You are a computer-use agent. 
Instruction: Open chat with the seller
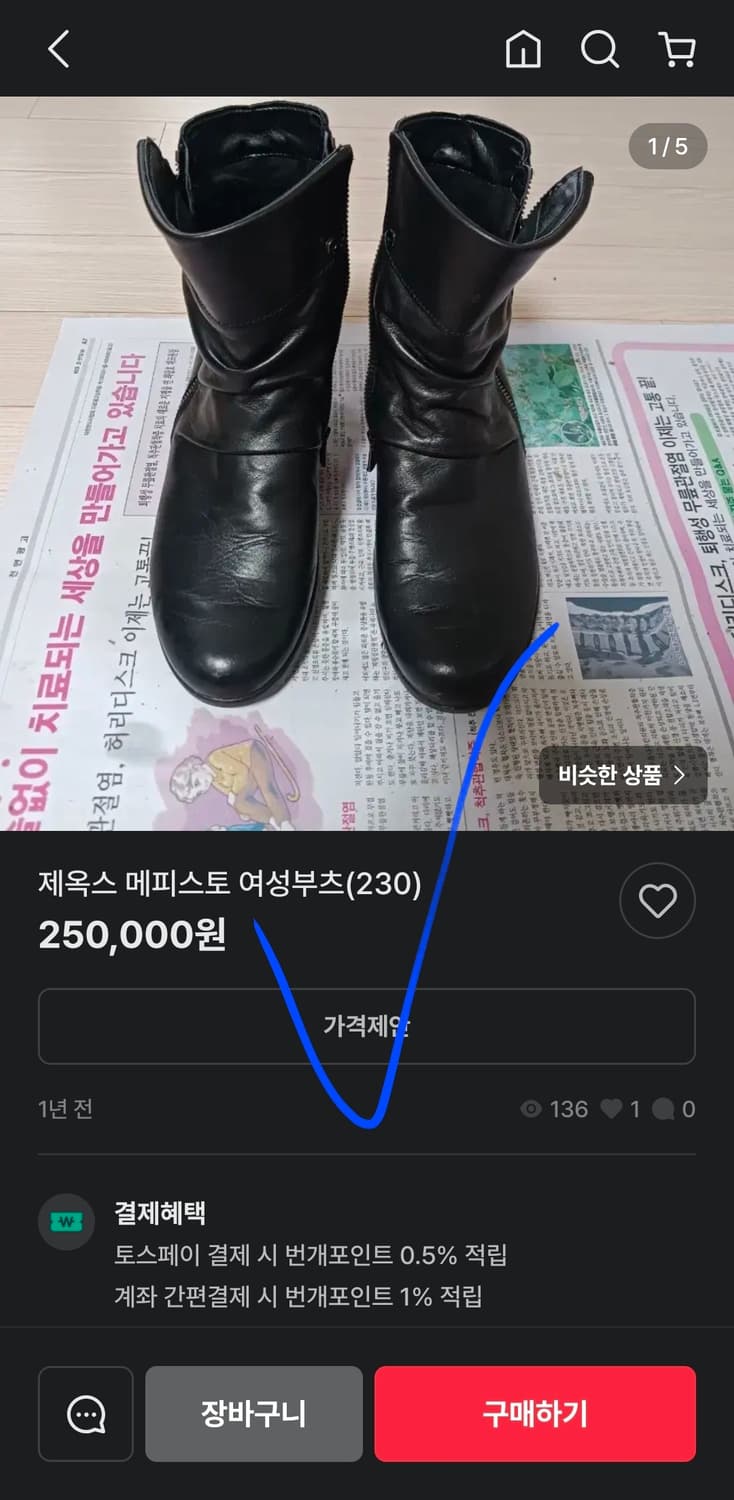pos(85,1414)
